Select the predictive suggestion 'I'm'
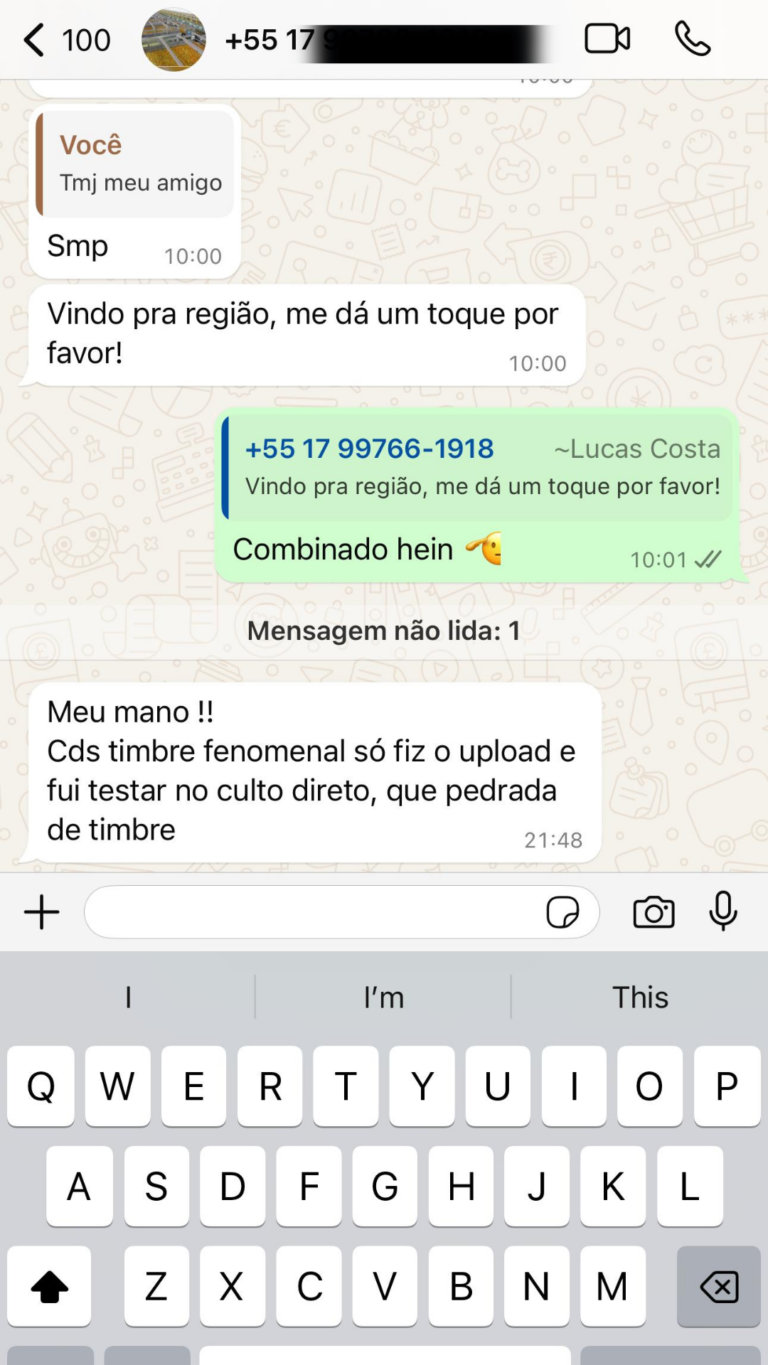This screenshot has width=768, height=1365. (x=384, y=996)
